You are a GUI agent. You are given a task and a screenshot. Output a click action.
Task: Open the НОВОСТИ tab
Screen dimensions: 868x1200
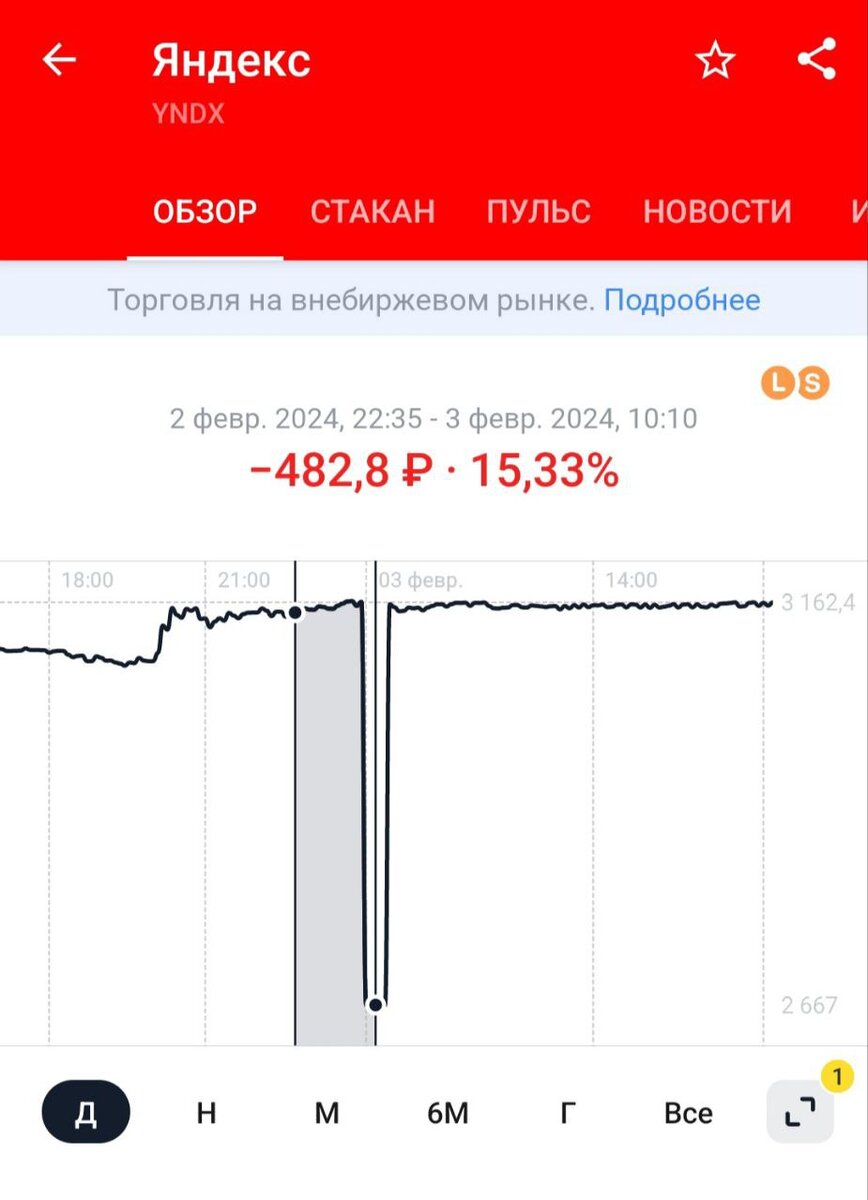point(718,211)
